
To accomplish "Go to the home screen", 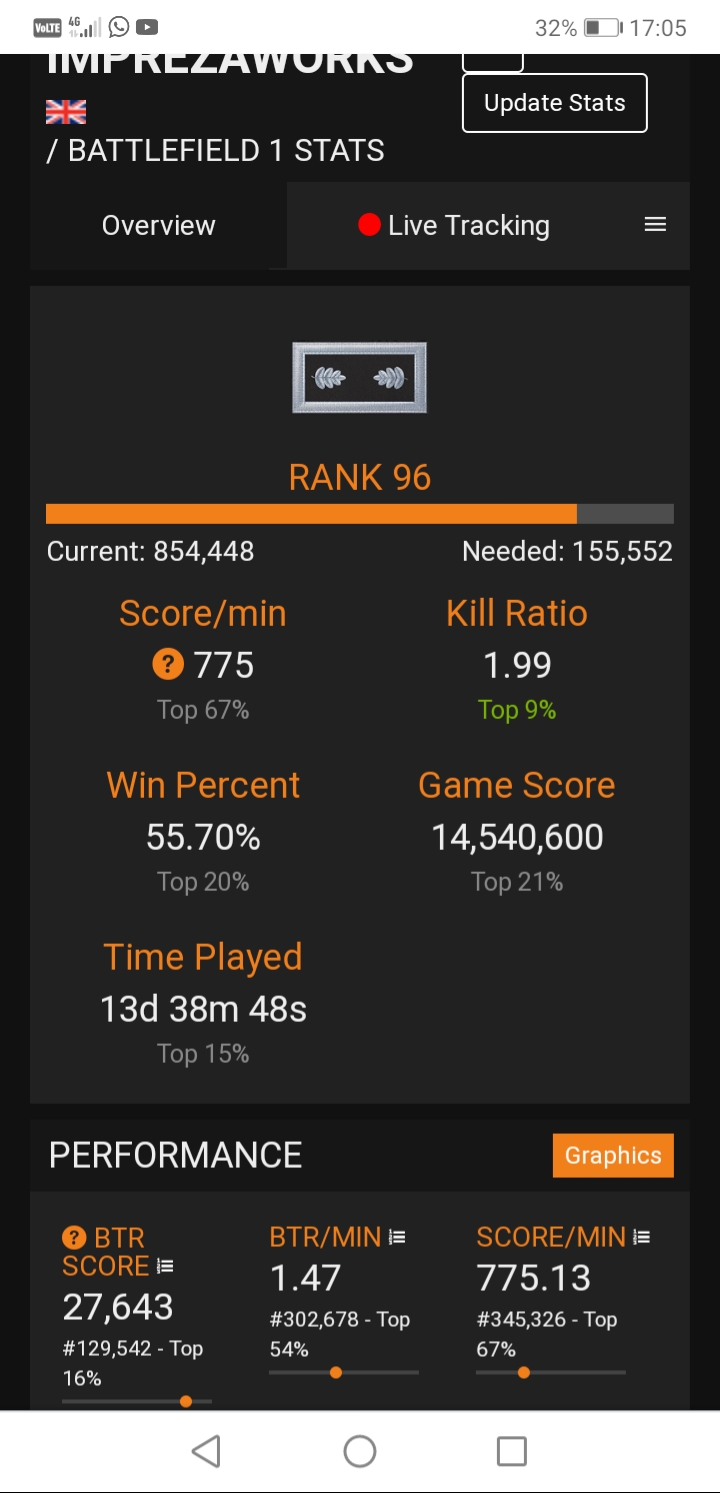I will pyautogui.click(x=360, y=1451).
